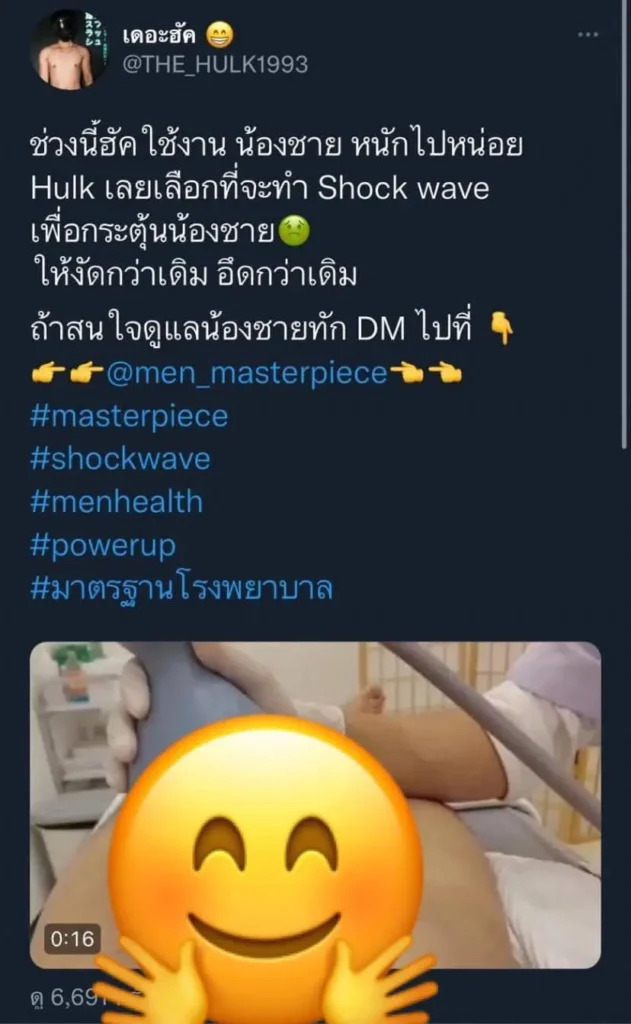Open the #shockwave hashtag
Viewport: 631px width, 1024px height.
(x=120, y=459)
